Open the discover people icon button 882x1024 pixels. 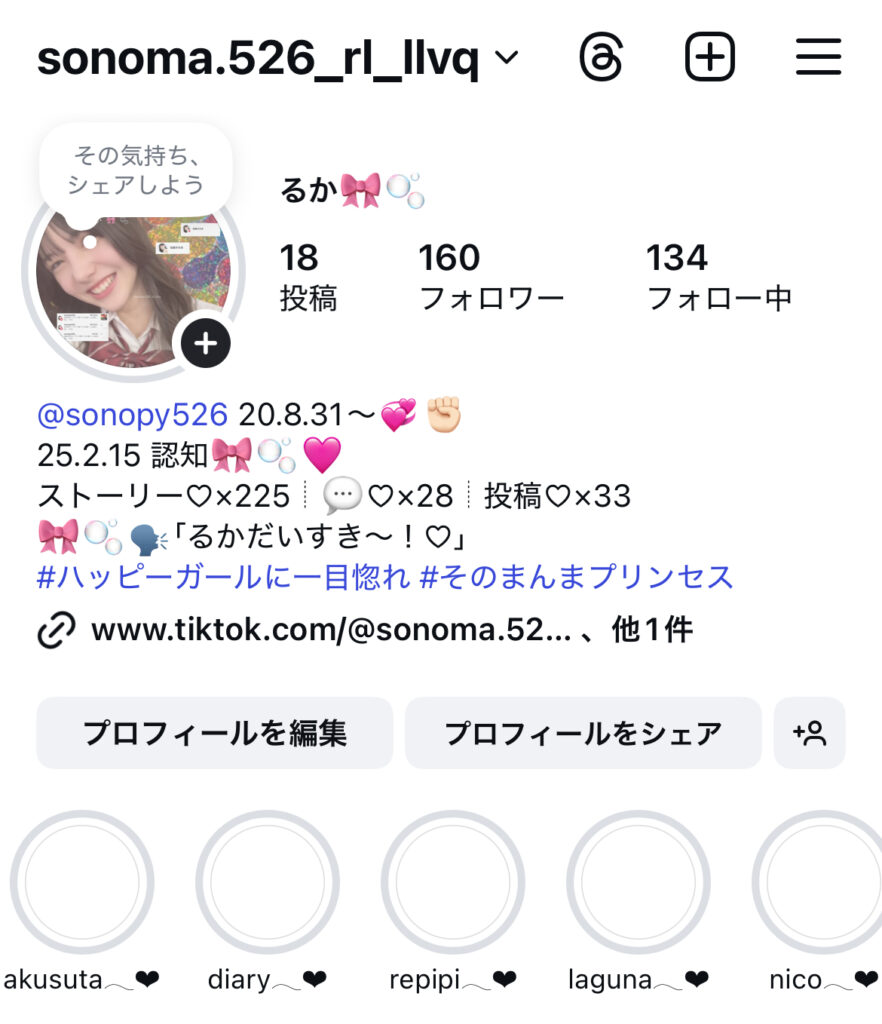click(x=809, y=733)
